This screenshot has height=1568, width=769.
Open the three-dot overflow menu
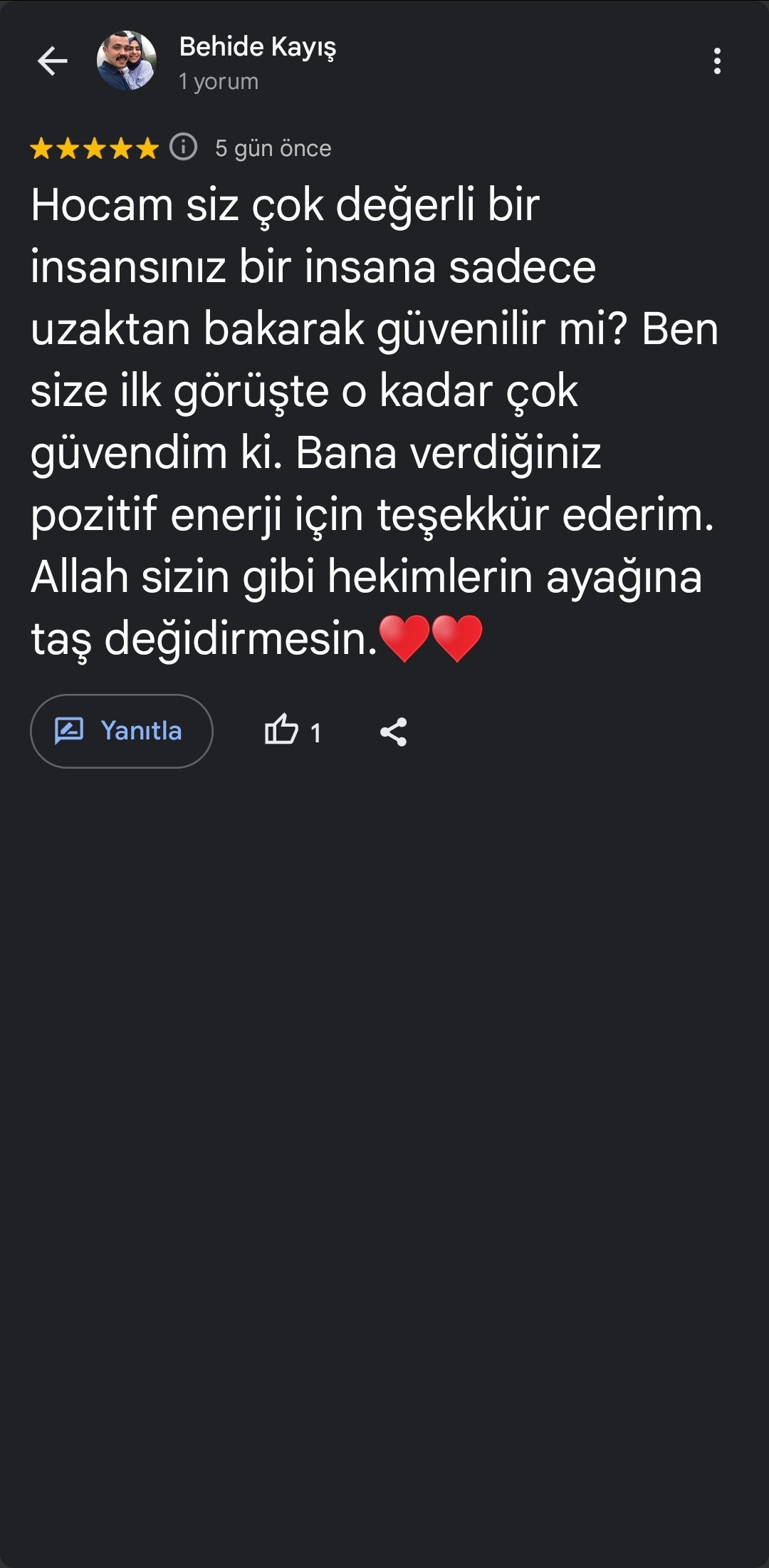click(717, 61)
